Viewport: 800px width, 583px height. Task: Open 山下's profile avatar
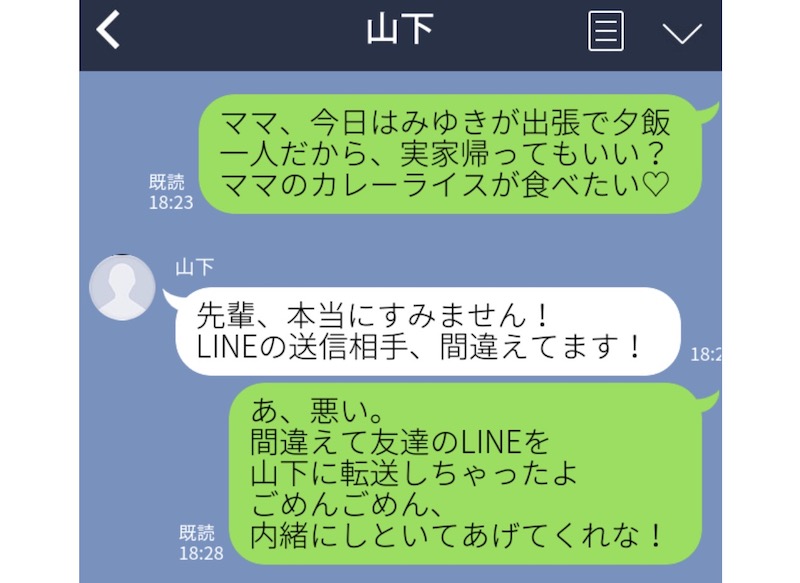[x=123, y=288]
